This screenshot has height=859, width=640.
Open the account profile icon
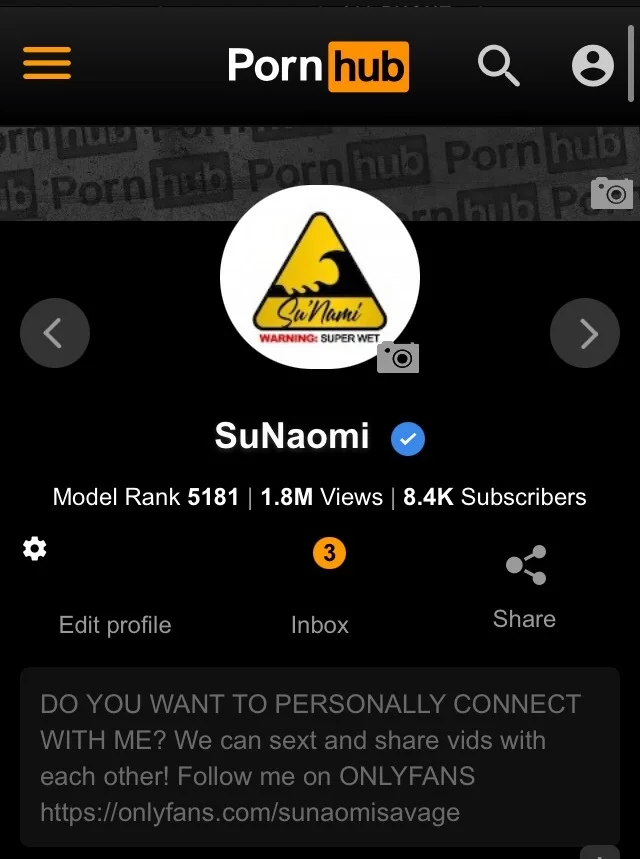[592, 66]
